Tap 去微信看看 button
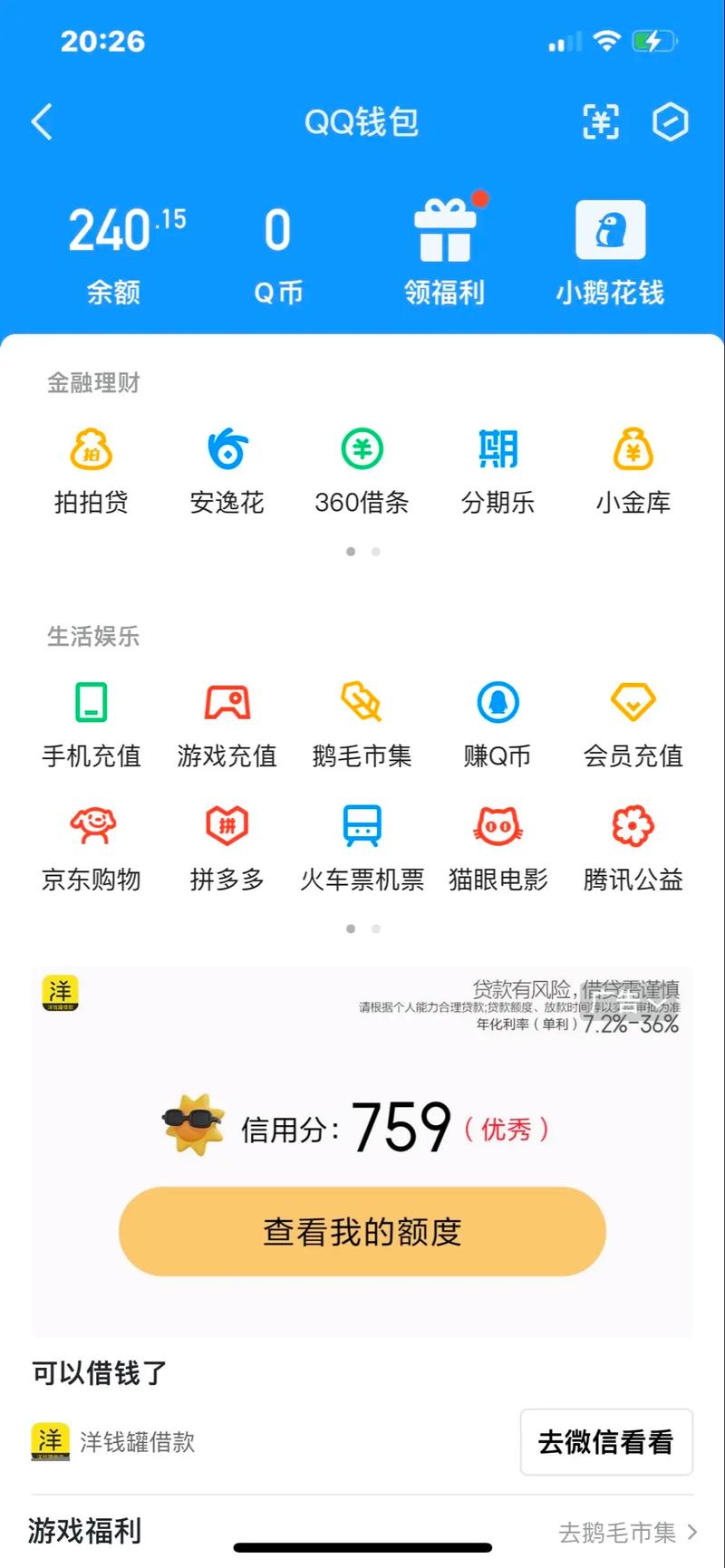This screenshot has height=1568, width=725. [x=605, y=1441]
